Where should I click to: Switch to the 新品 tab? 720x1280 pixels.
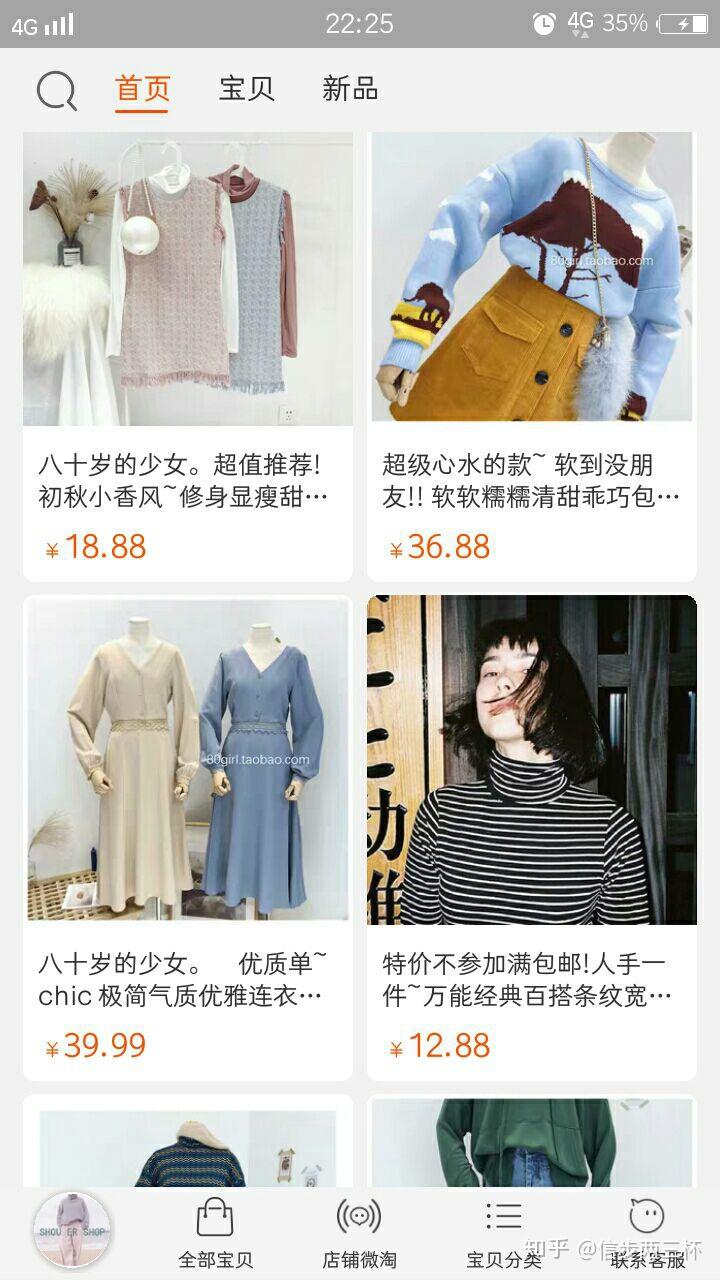tap(350, 89)
